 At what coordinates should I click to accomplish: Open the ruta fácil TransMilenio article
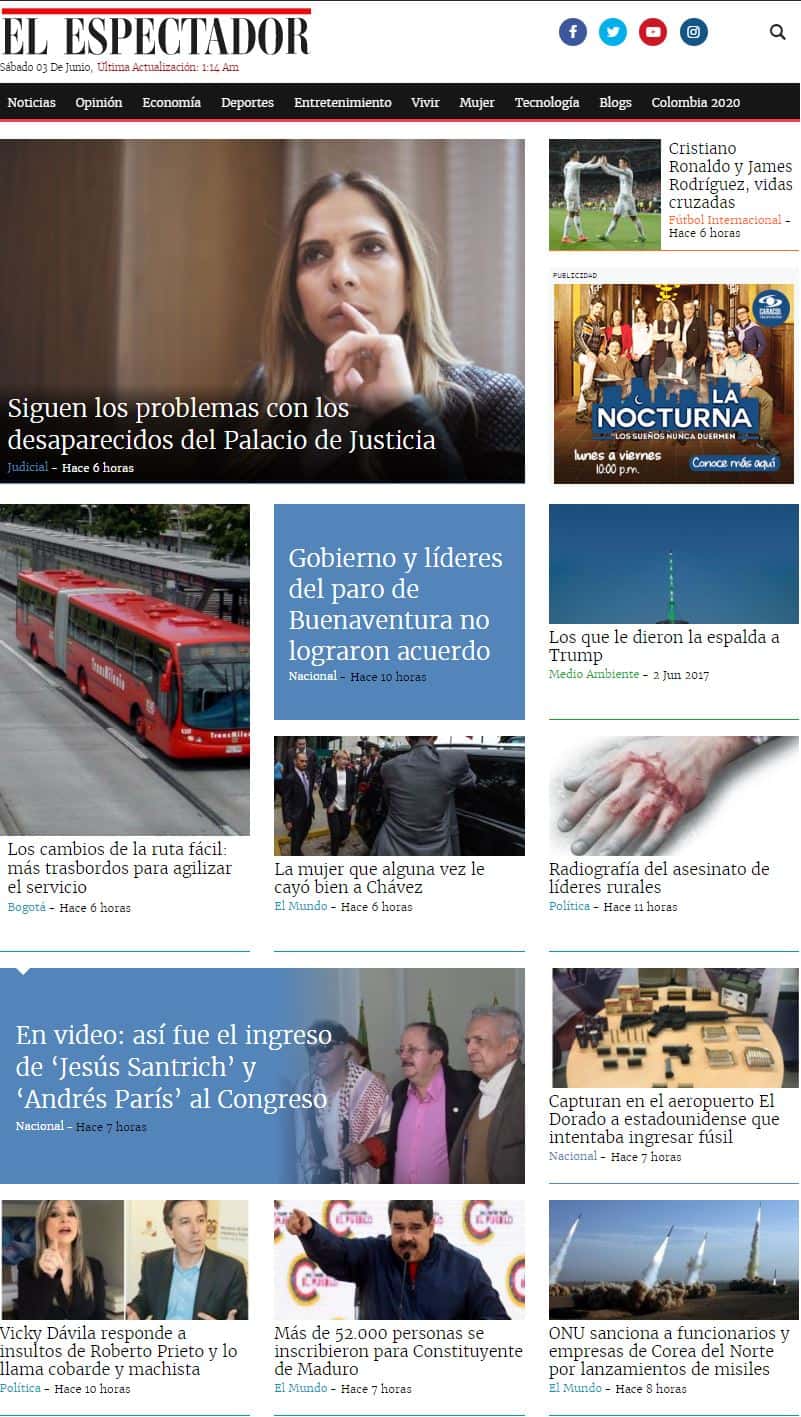click(x=119, y=868)
